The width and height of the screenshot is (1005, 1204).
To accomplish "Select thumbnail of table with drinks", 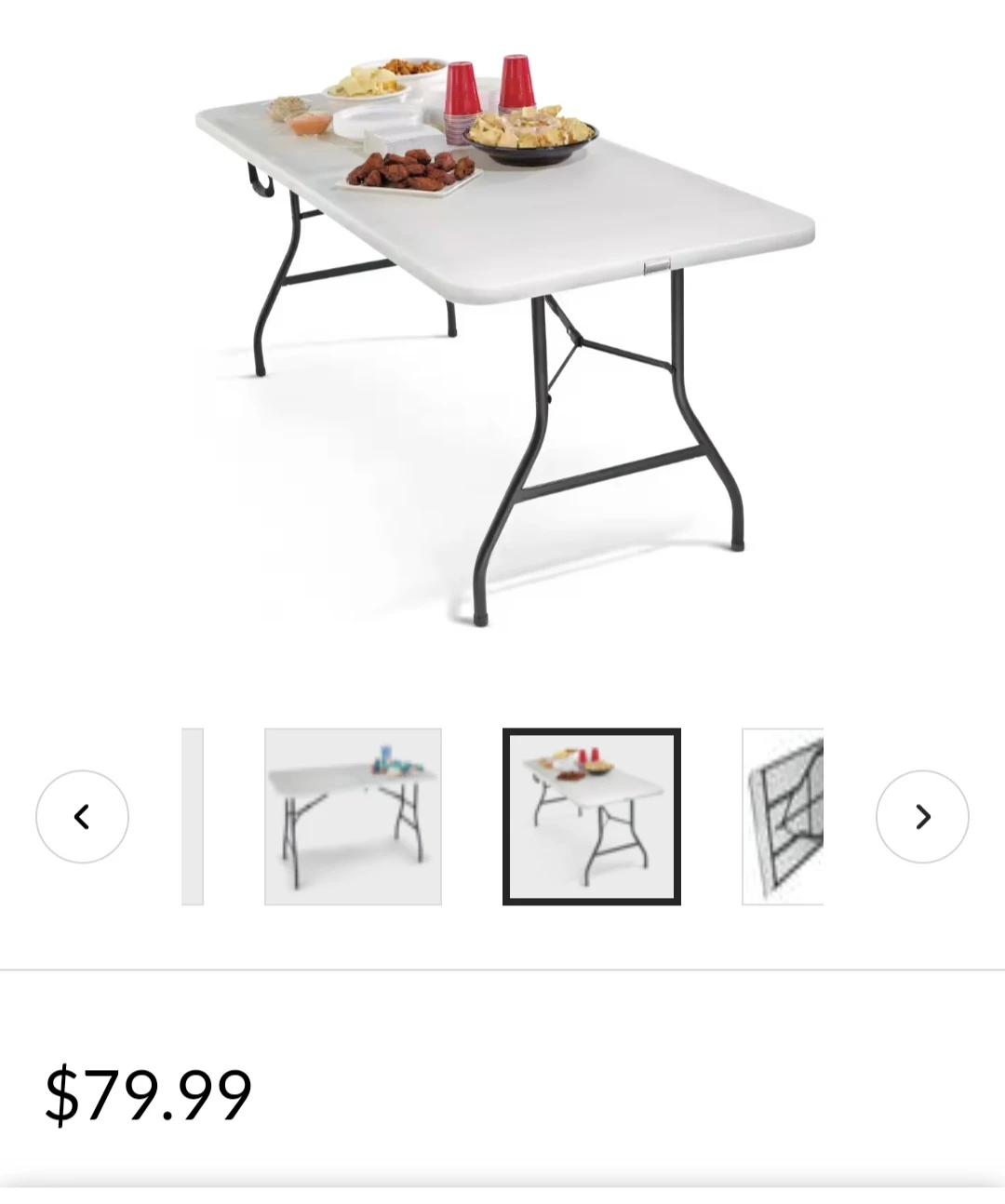I will pos(353,816).
